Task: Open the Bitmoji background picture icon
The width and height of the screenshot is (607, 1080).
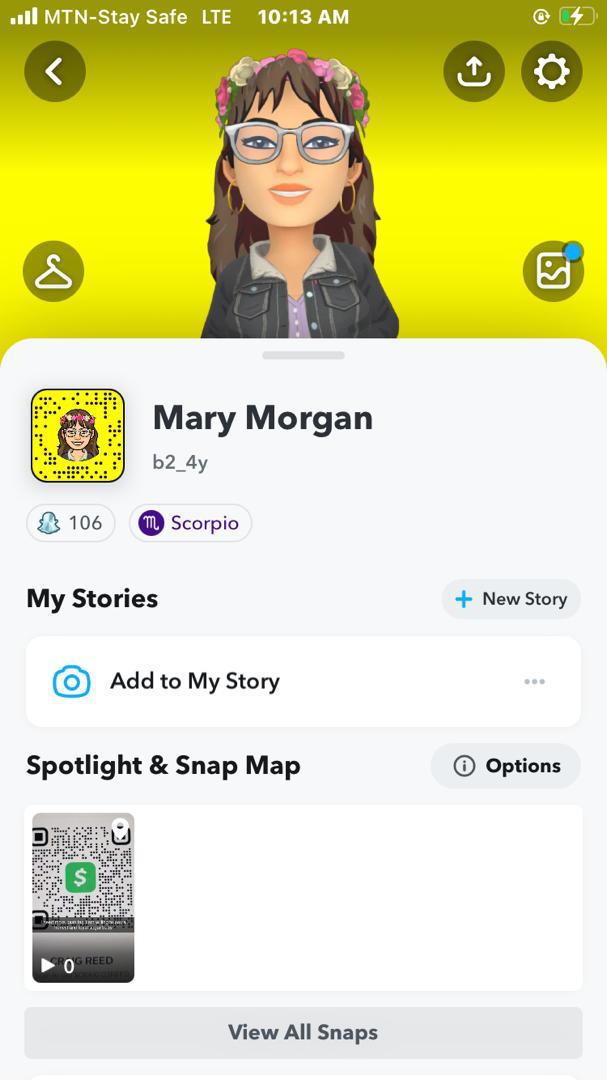Action: coord(553,271)
